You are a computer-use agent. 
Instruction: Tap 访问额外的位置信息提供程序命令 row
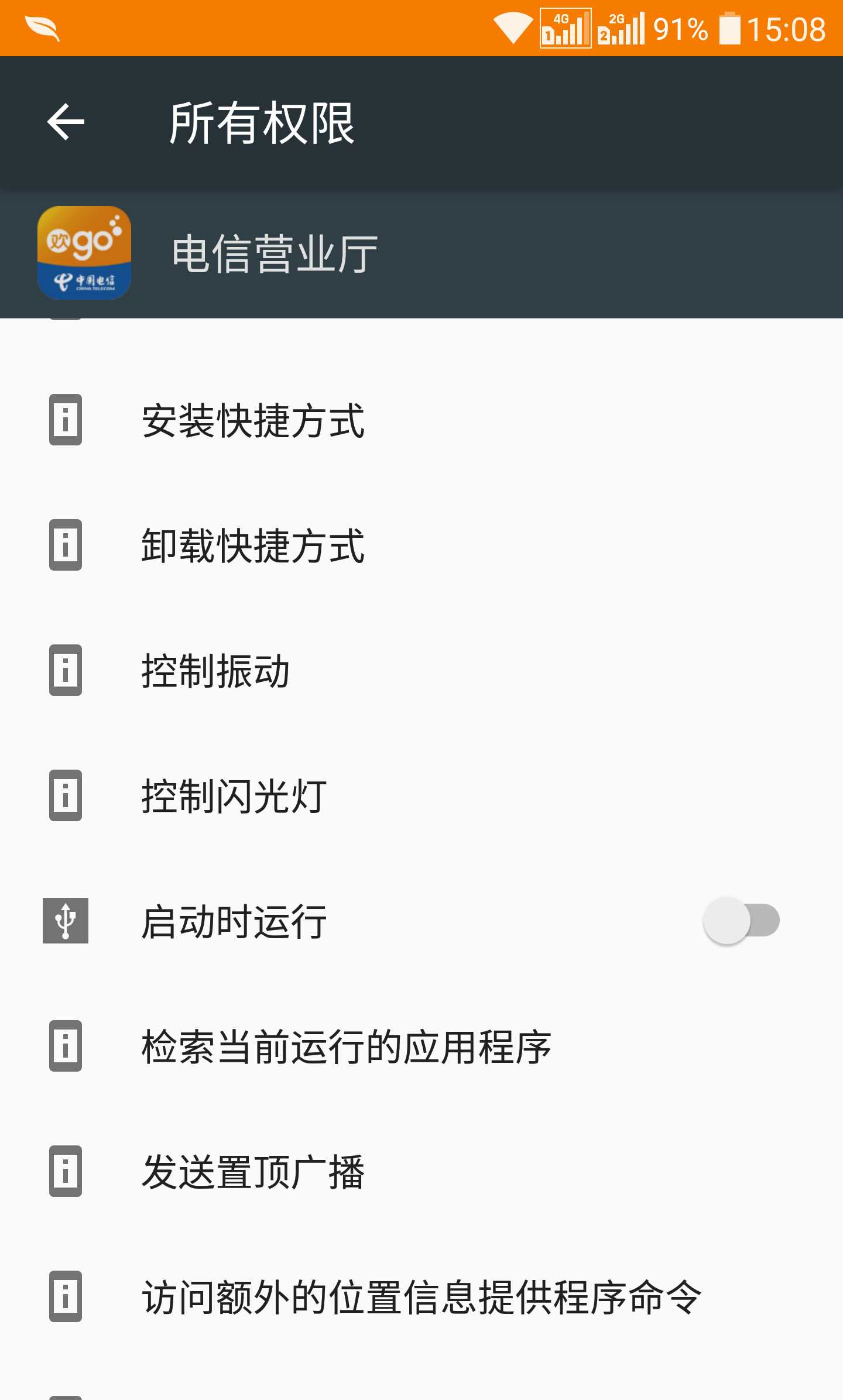(421, 1297)
